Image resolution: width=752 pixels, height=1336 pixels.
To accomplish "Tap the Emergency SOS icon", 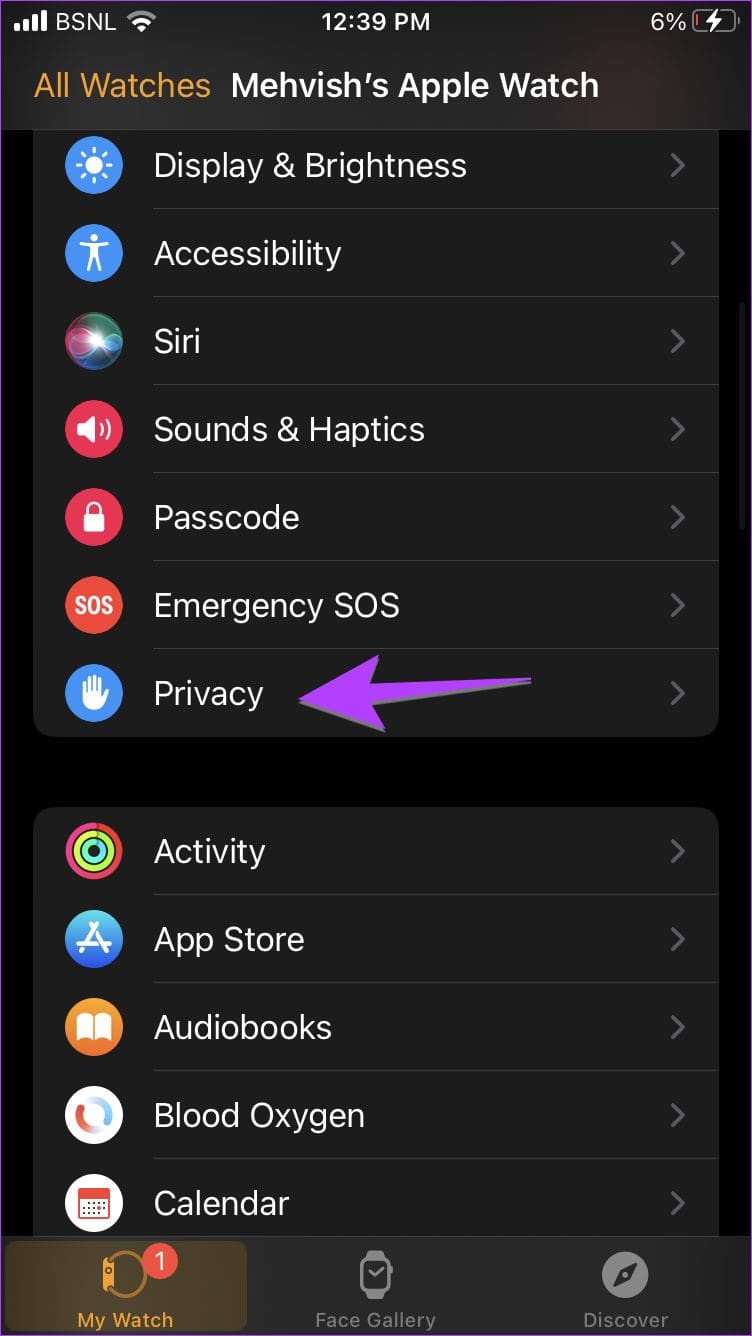I will [94, 605].
